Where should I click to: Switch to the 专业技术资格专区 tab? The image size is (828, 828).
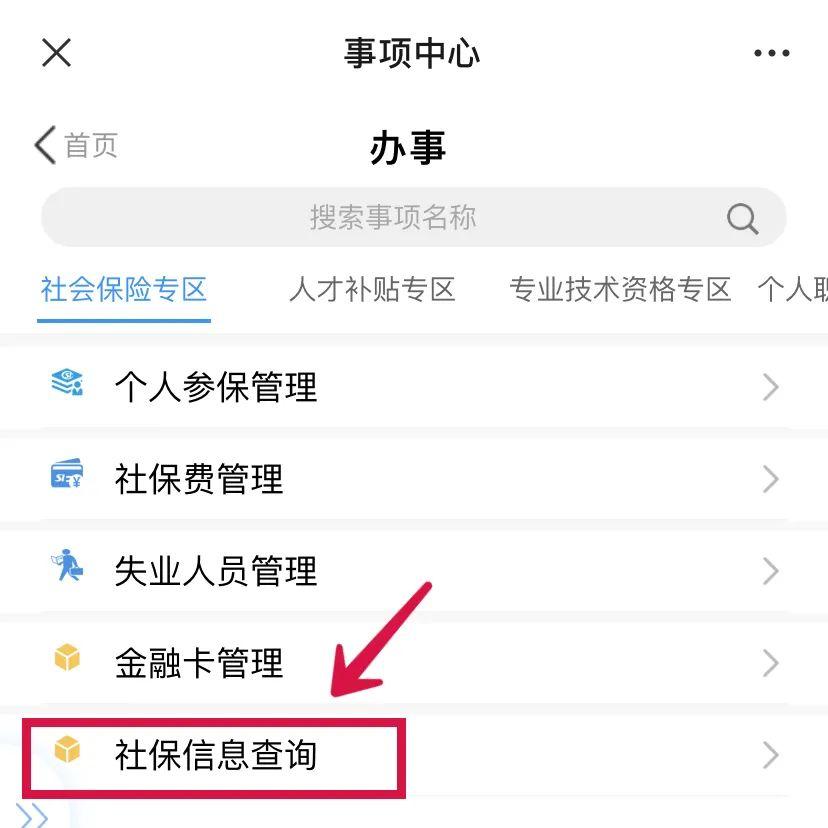pos(620,290)
